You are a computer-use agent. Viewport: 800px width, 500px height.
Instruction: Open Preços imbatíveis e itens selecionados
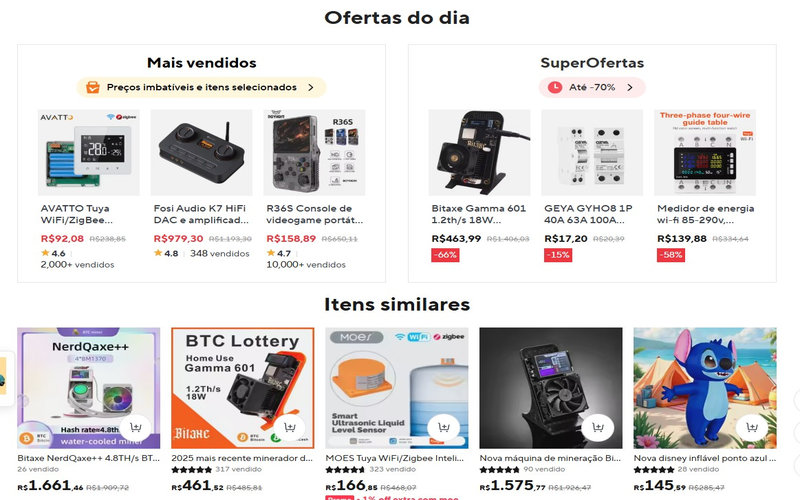pyautogui.click(x=201, y=87)
